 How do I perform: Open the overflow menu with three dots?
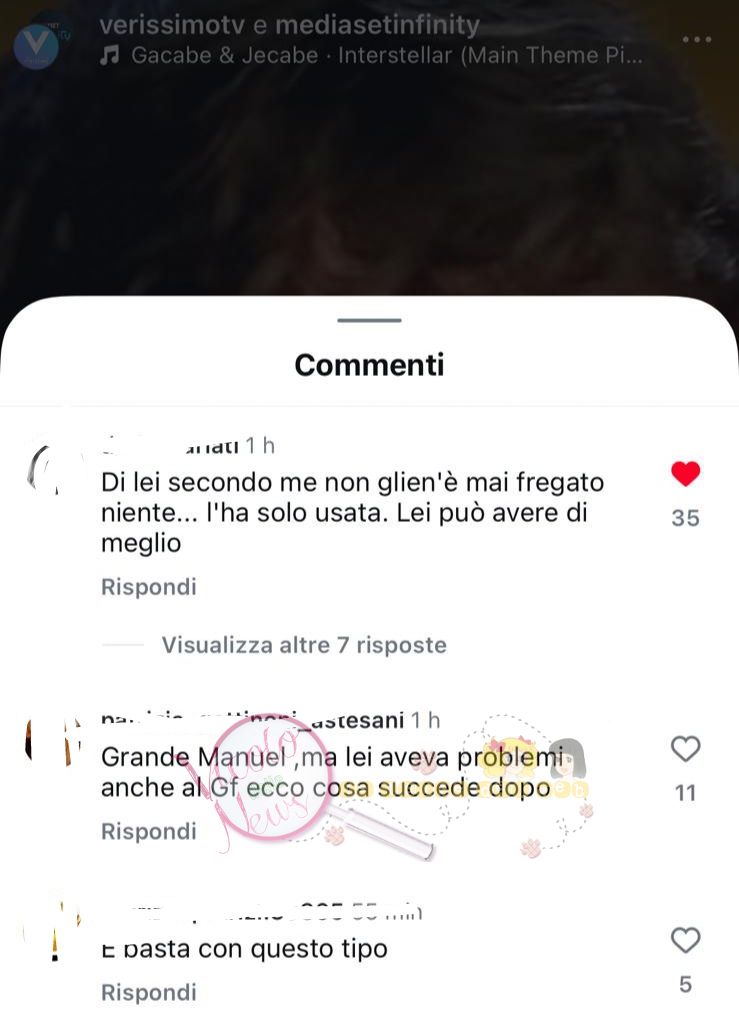click(x=697, y=39)
